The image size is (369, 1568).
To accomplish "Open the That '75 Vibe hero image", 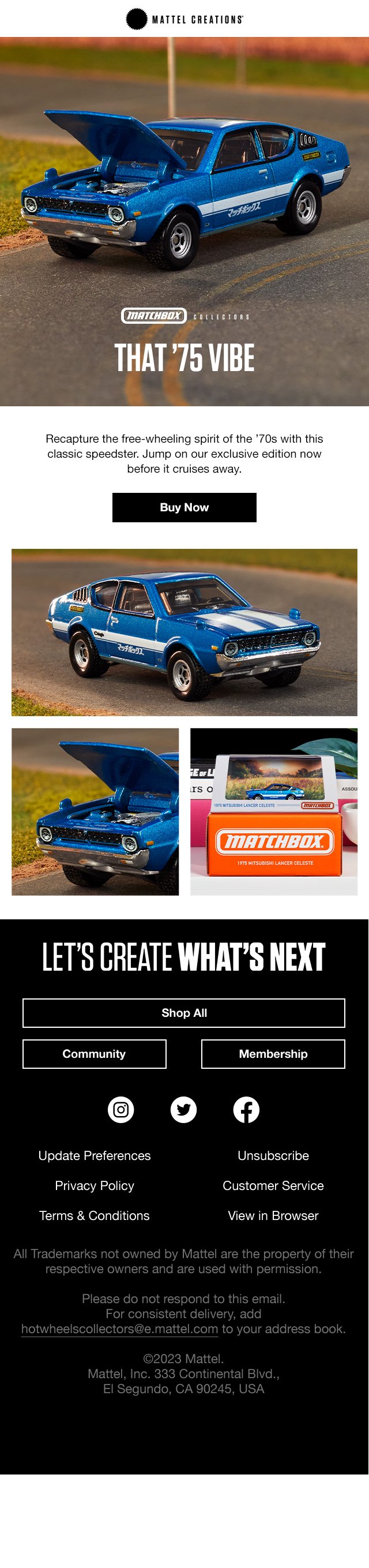I will coord(184,222).
